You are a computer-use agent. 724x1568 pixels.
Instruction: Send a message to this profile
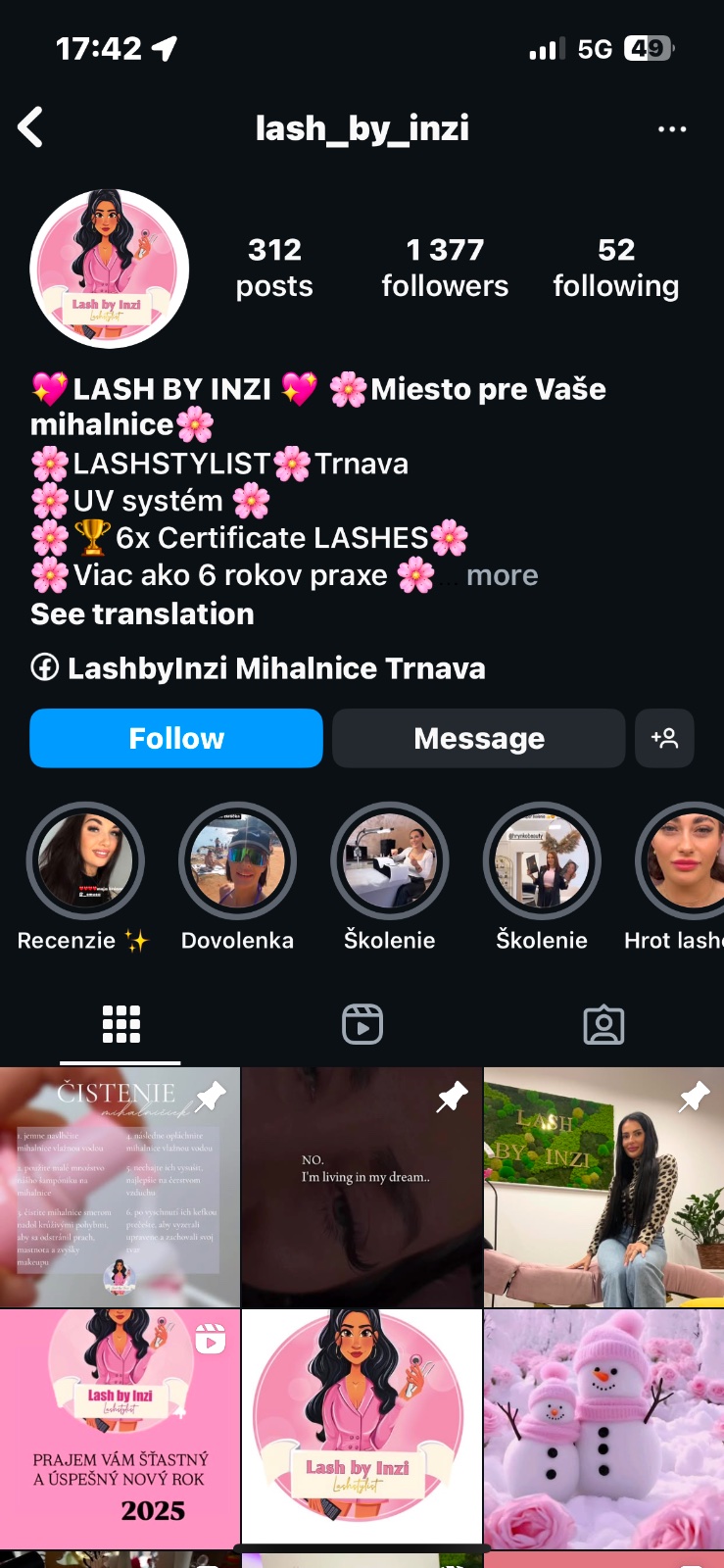[478, 738]
